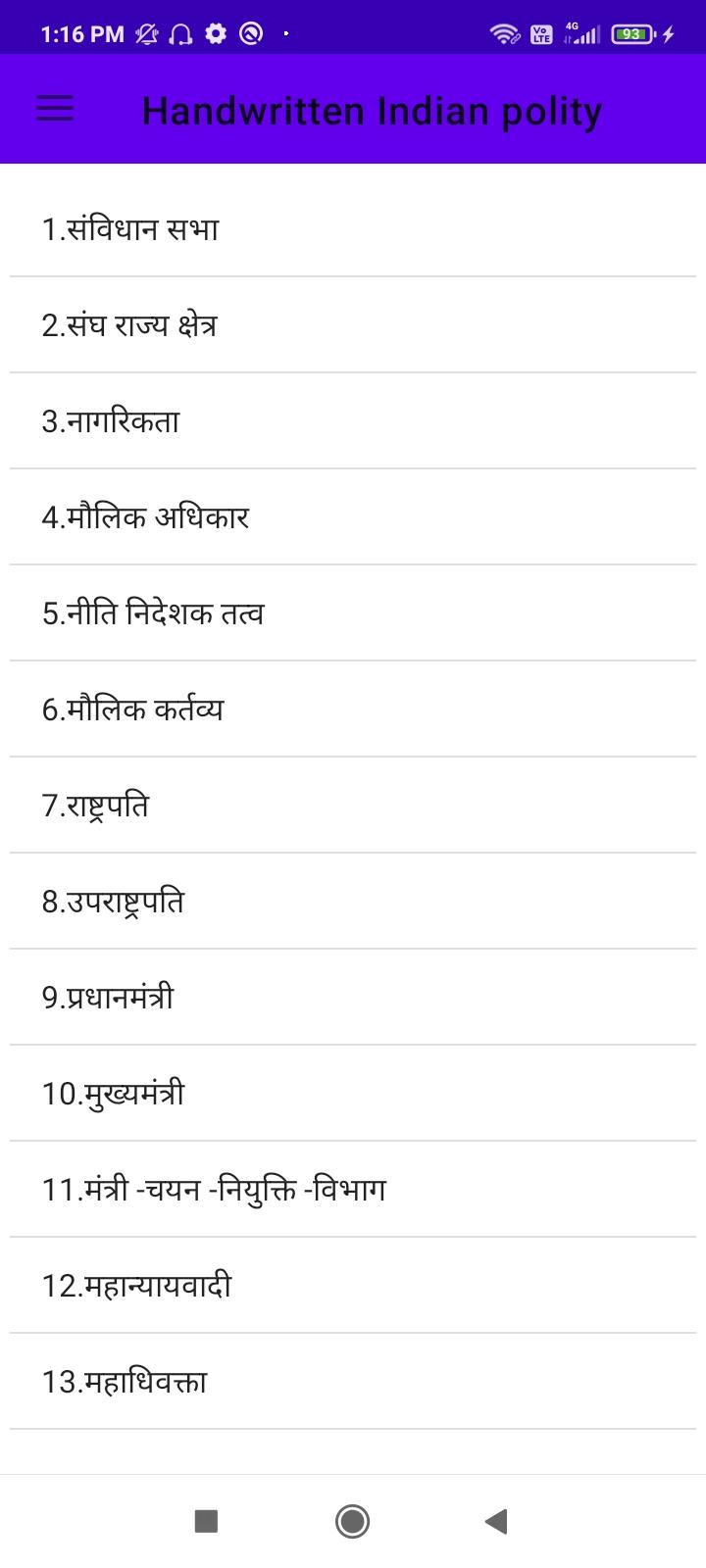Open chapter 2.संघ राज्य क्षेत्र

tap(129, 325)
